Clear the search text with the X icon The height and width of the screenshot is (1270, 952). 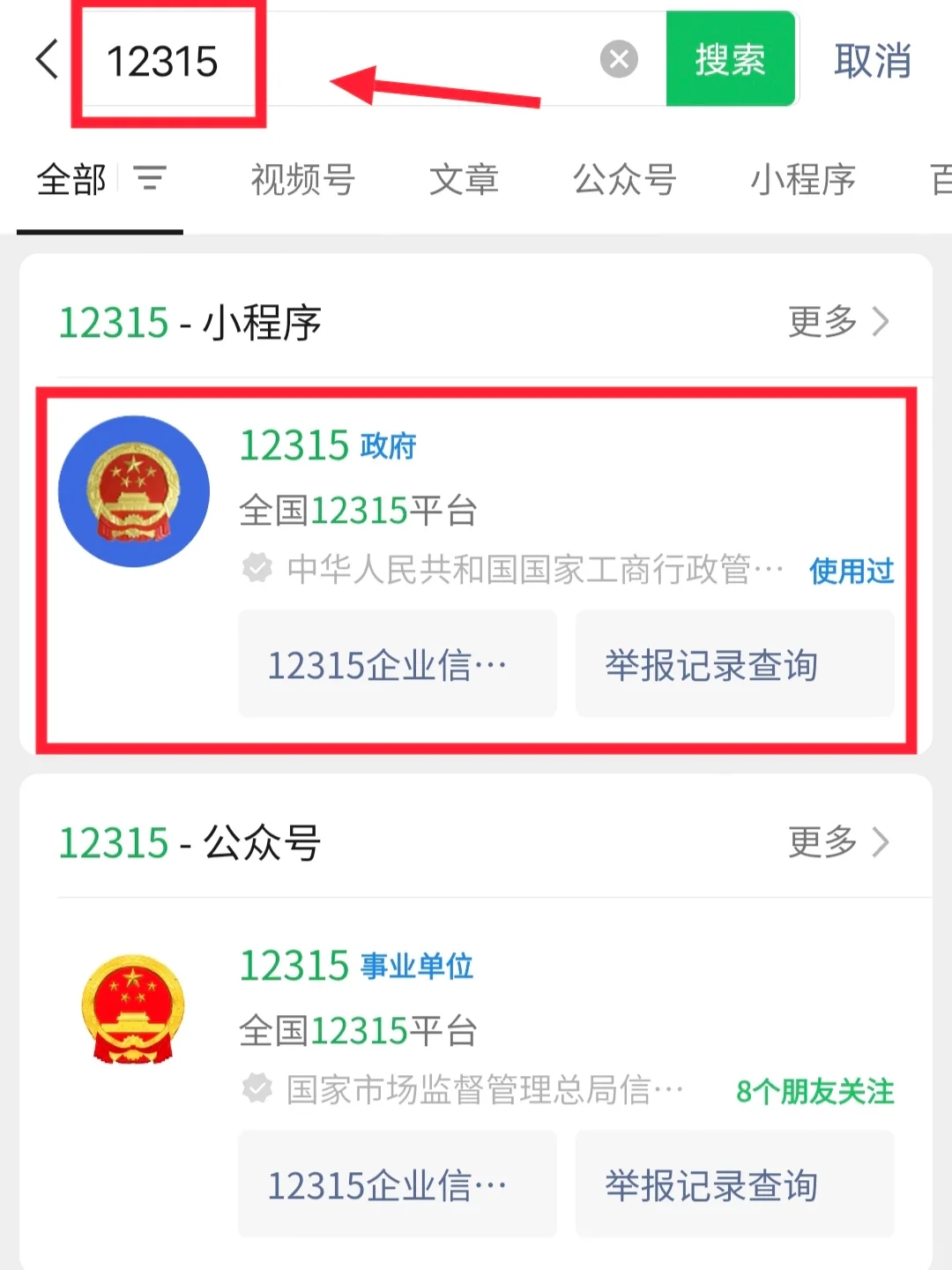[619, 60]
